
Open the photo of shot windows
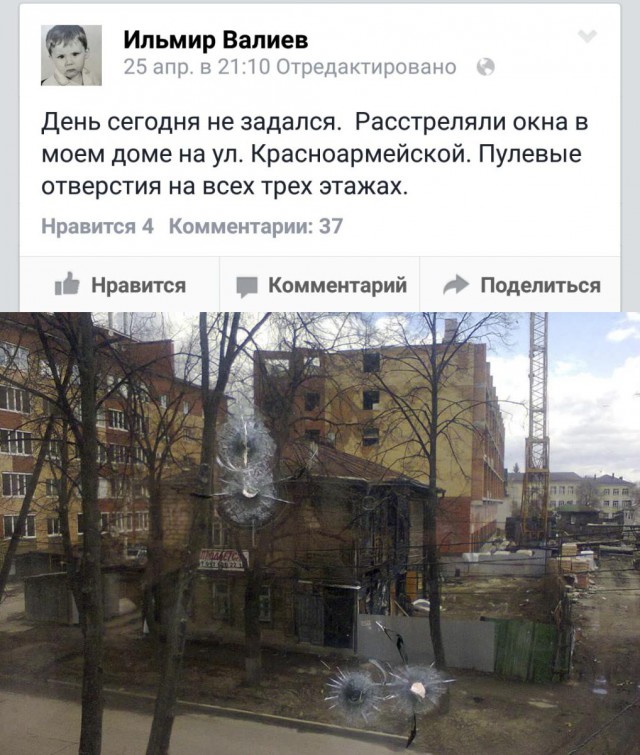pos(320,532)
